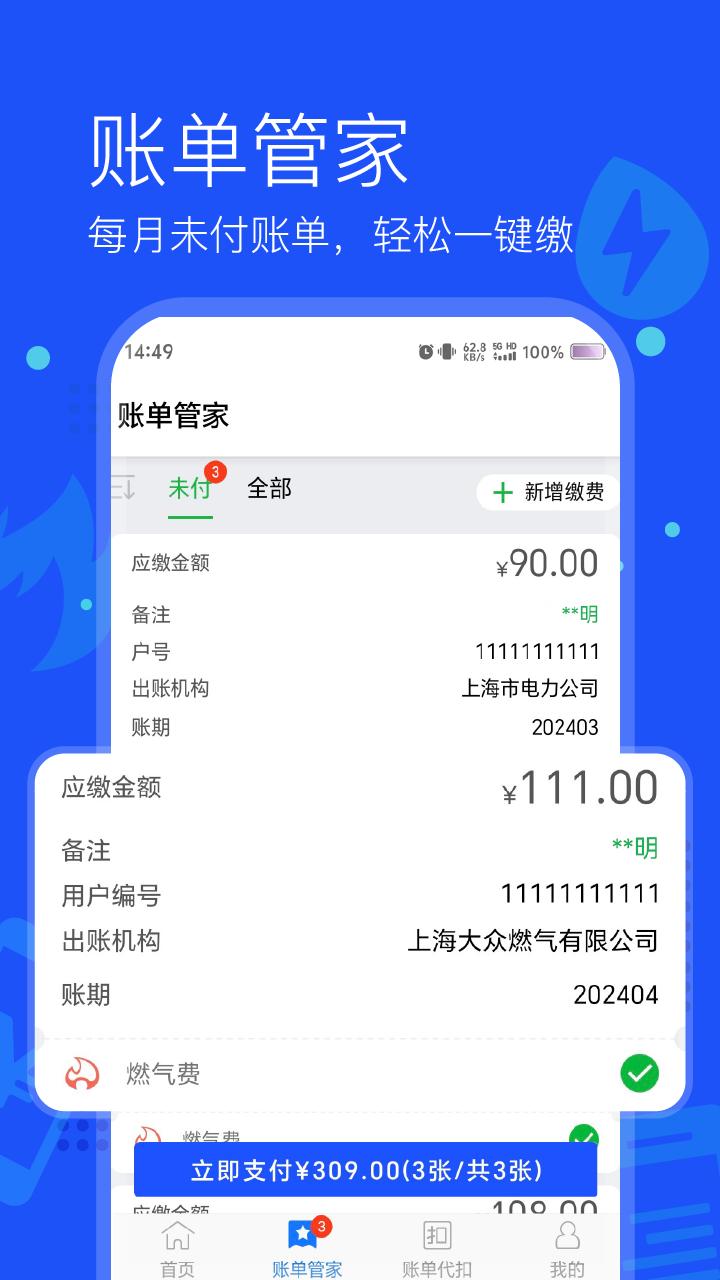The height and width of the screenshot is (1280, 720).
Task: Tap the flame icon beside 燃气费
Action: pos(80,1075)
